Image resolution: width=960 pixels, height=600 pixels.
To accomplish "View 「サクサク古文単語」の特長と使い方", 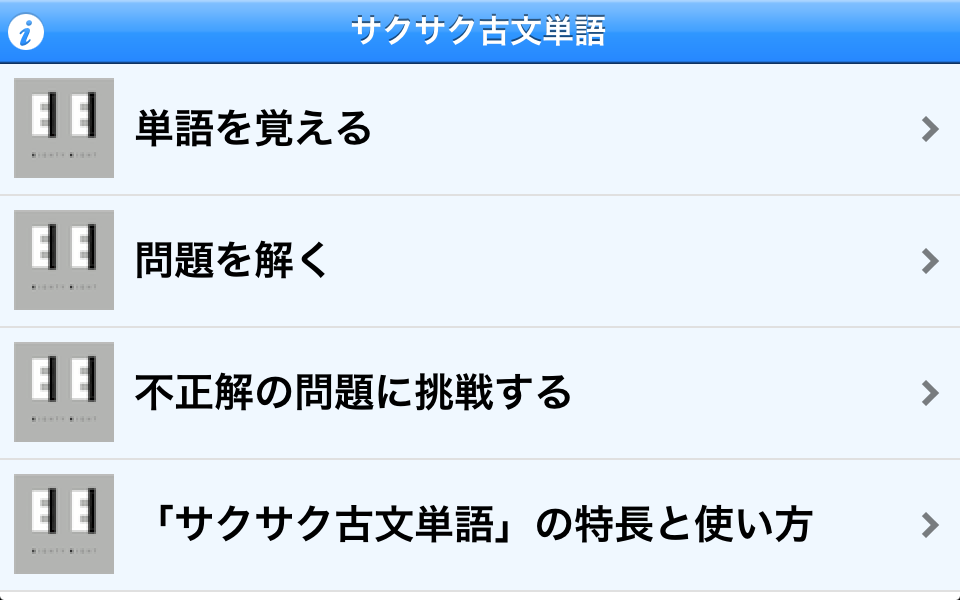I will 480,524.
